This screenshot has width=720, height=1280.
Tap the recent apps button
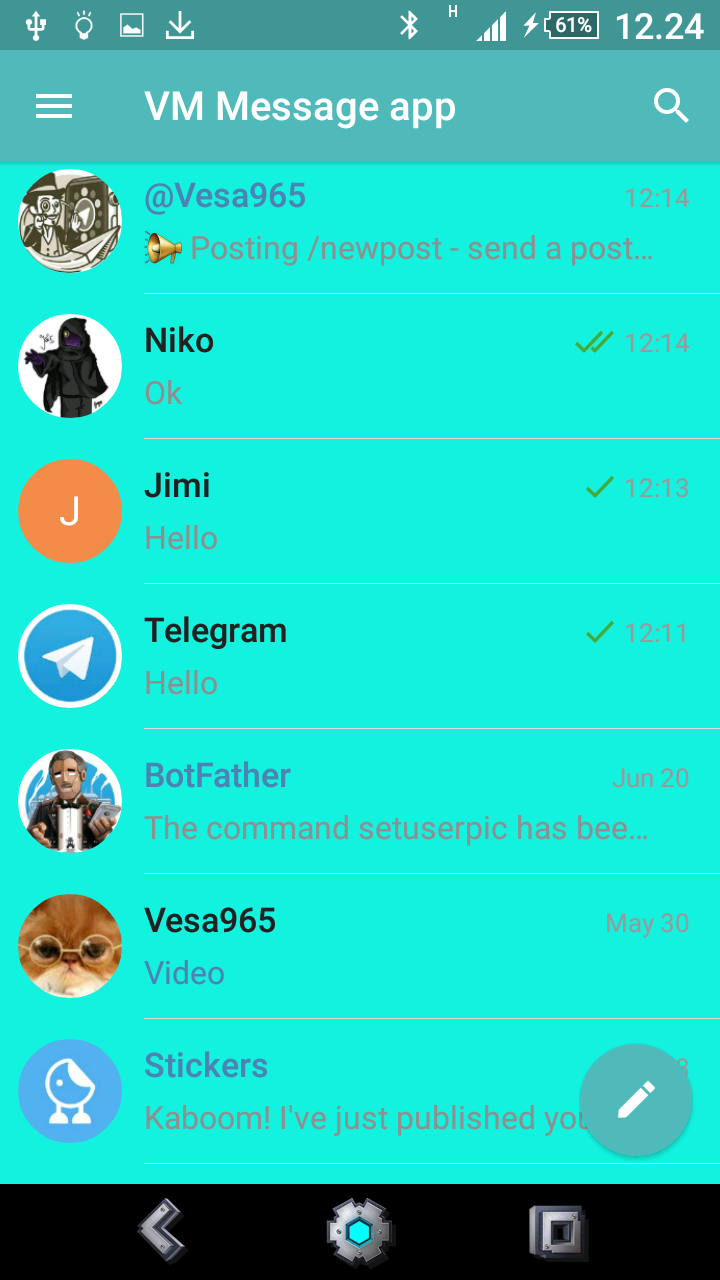557,1232
